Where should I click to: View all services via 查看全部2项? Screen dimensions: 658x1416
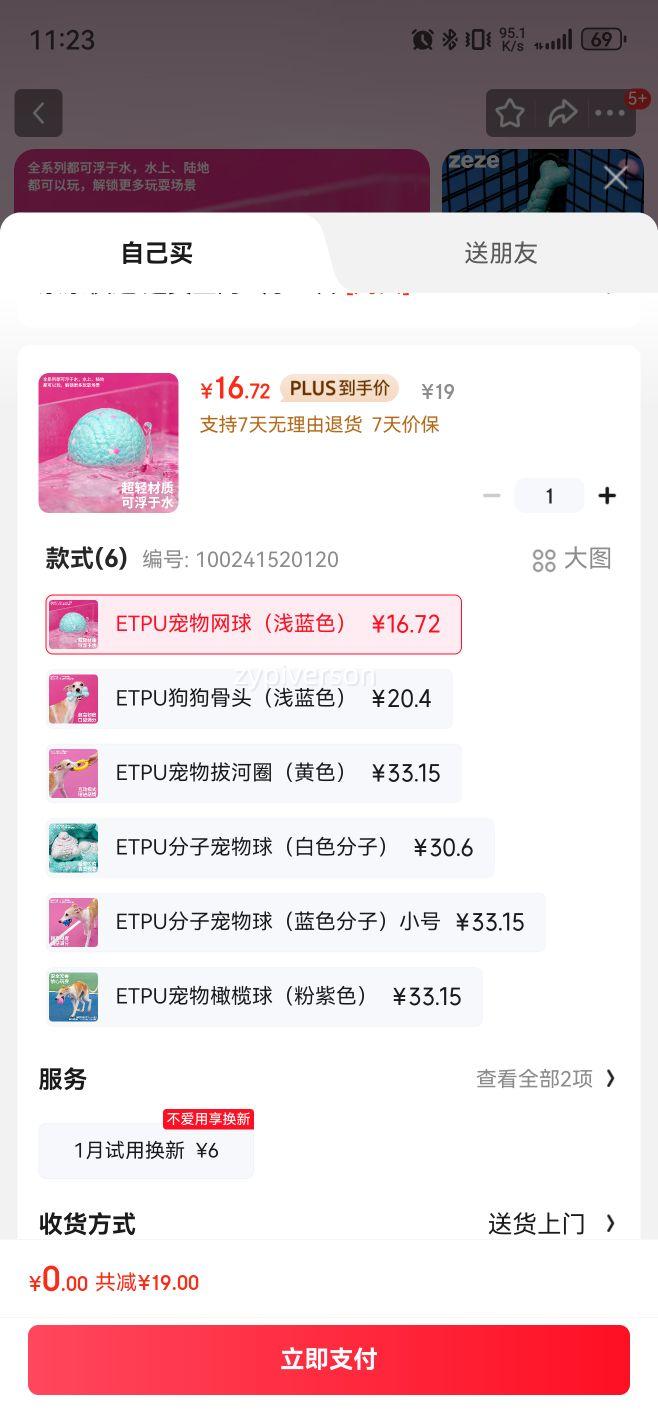click(x=545, y=1079)
